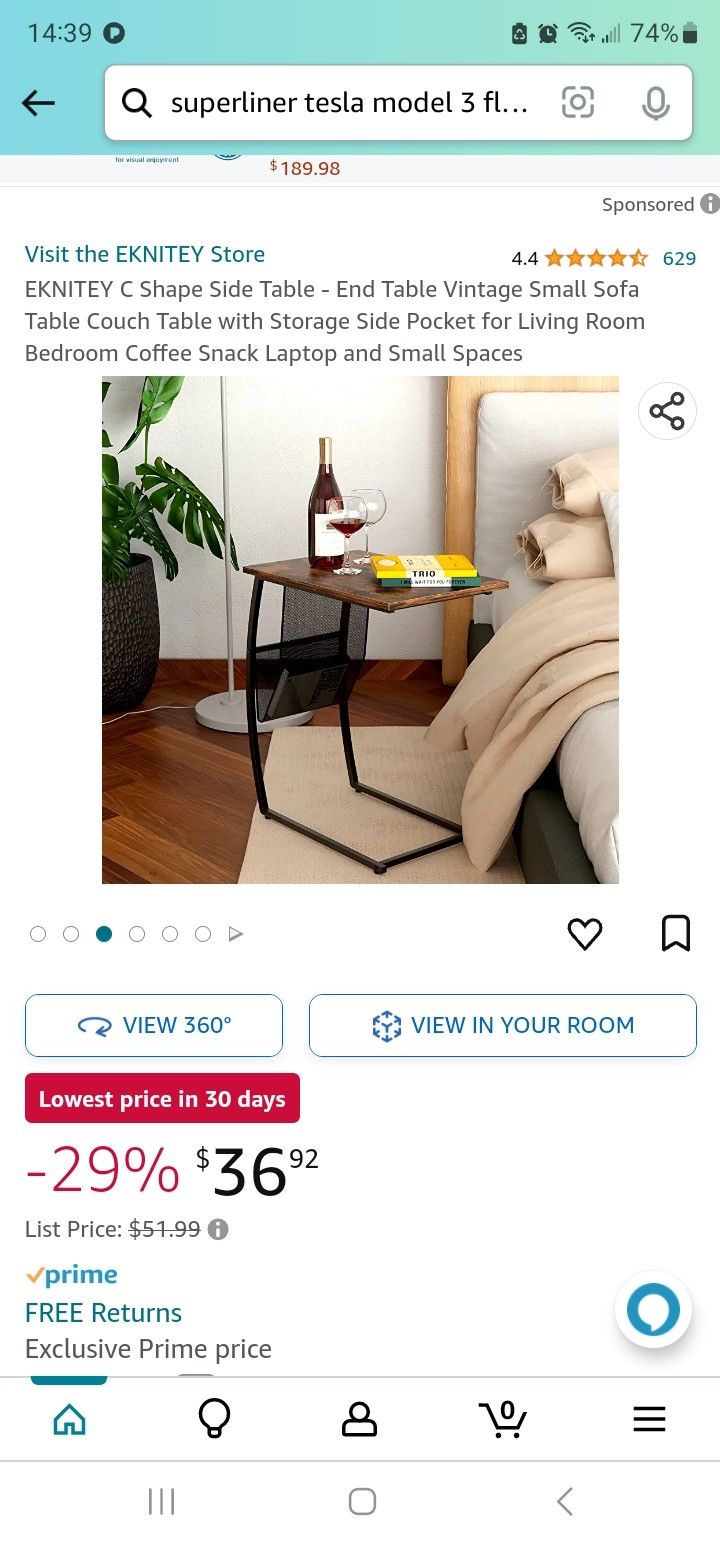The image size is (720, 1544).
Task: Open the hamburger menu tab
Action: click(x=649, y=1419)
